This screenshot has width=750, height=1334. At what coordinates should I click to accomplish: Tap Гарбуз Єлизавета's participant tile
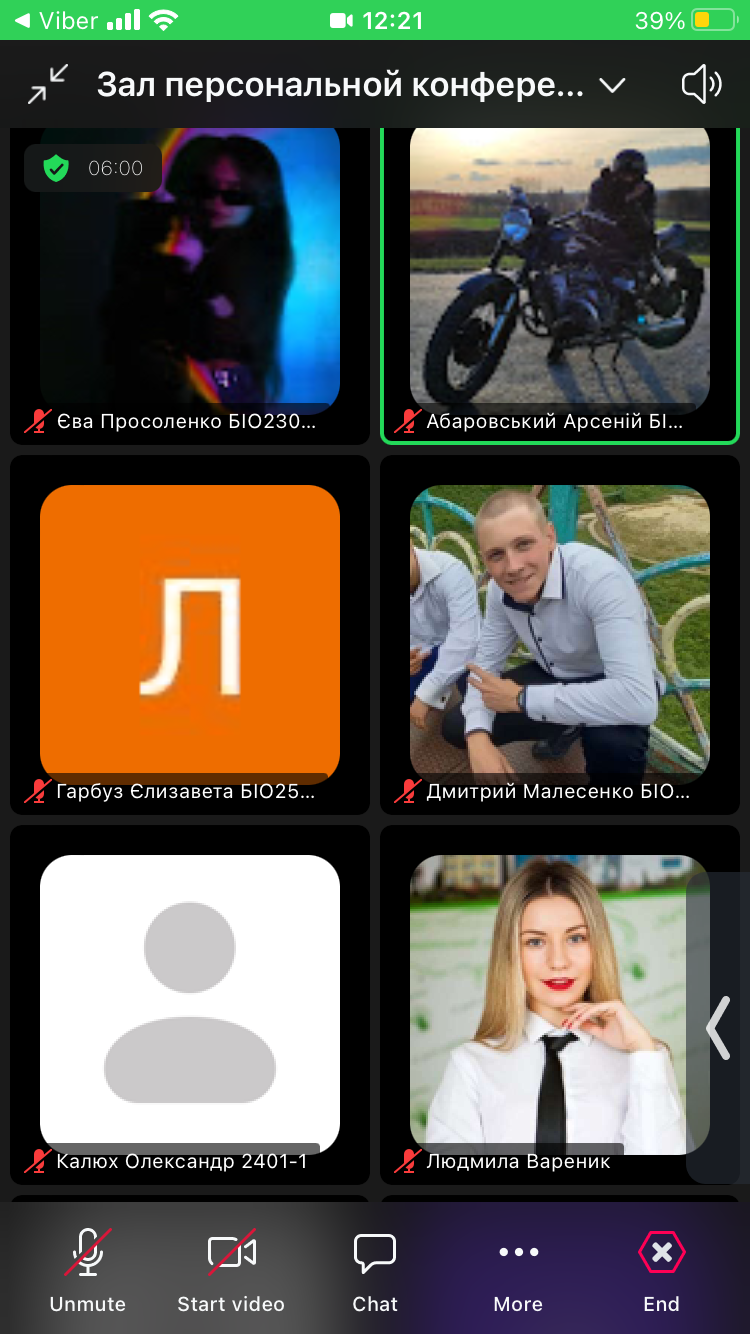(190, 634)
